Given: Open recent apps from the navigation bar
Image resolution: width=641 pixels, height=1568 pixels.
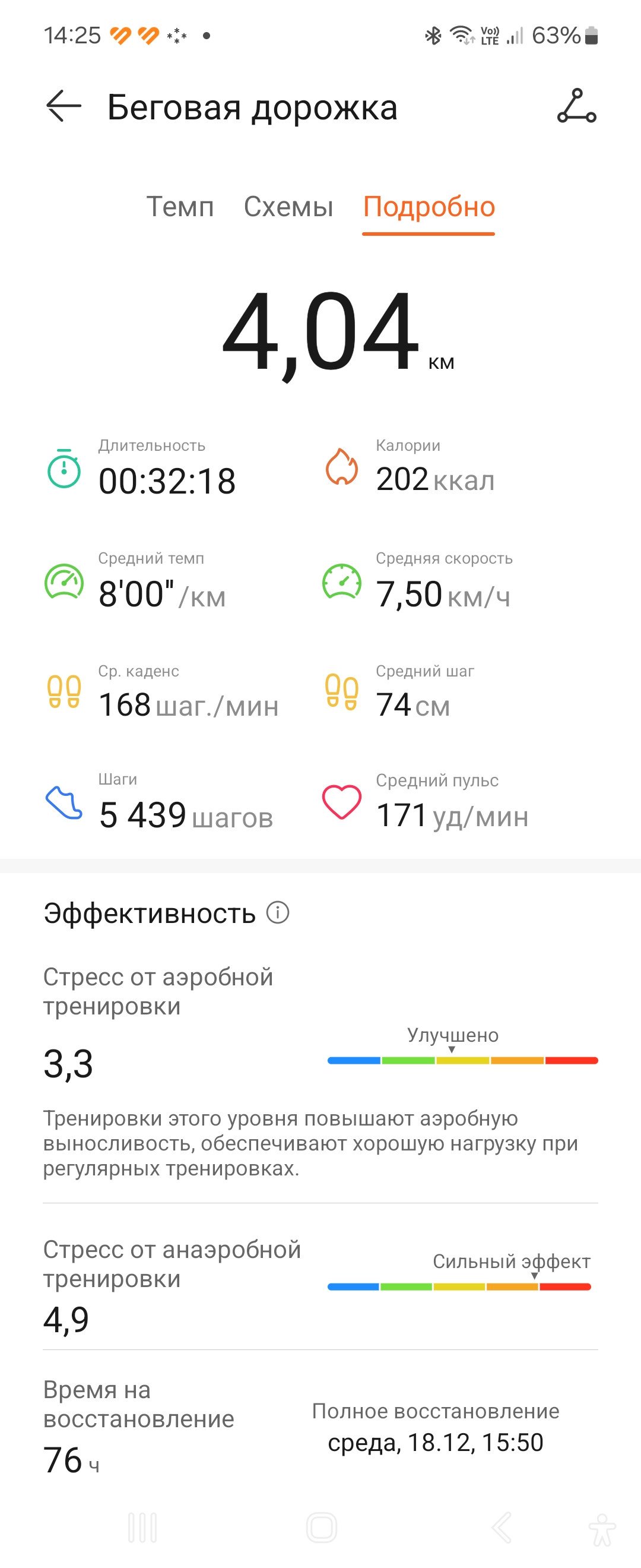Looking at the screenshot, I should pos(142,1527).
